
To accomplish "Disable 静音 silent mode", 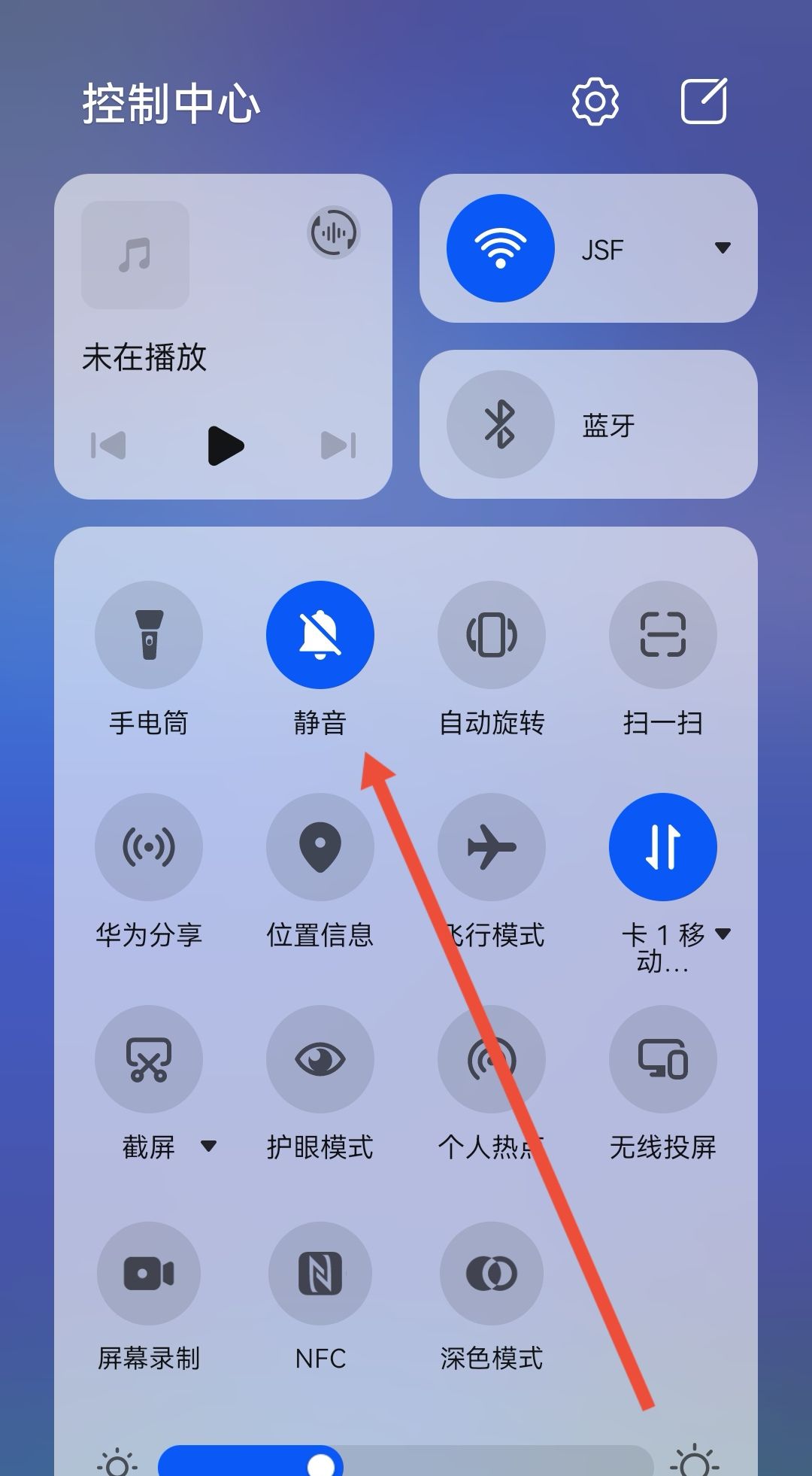I will pyautogui.click(x=320, y=635).
